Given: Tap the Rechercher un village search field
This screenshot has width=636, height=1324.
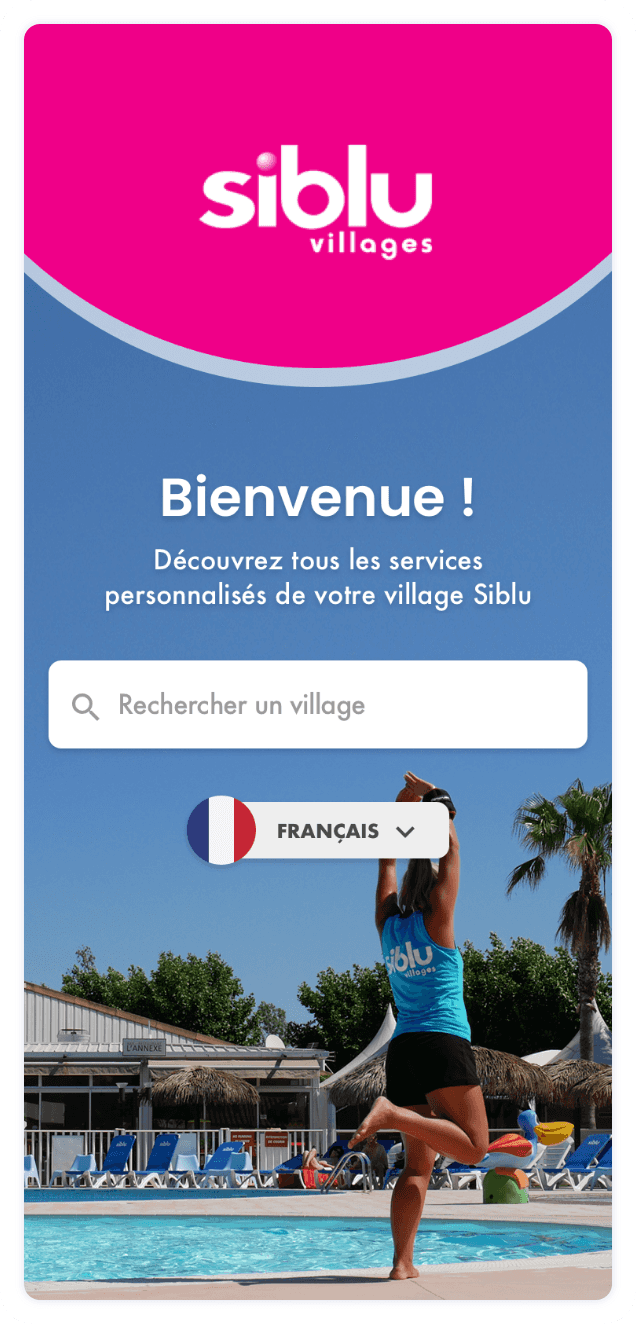Looking at the screenshot, I should pyautogui.click(x=318, y=705).
